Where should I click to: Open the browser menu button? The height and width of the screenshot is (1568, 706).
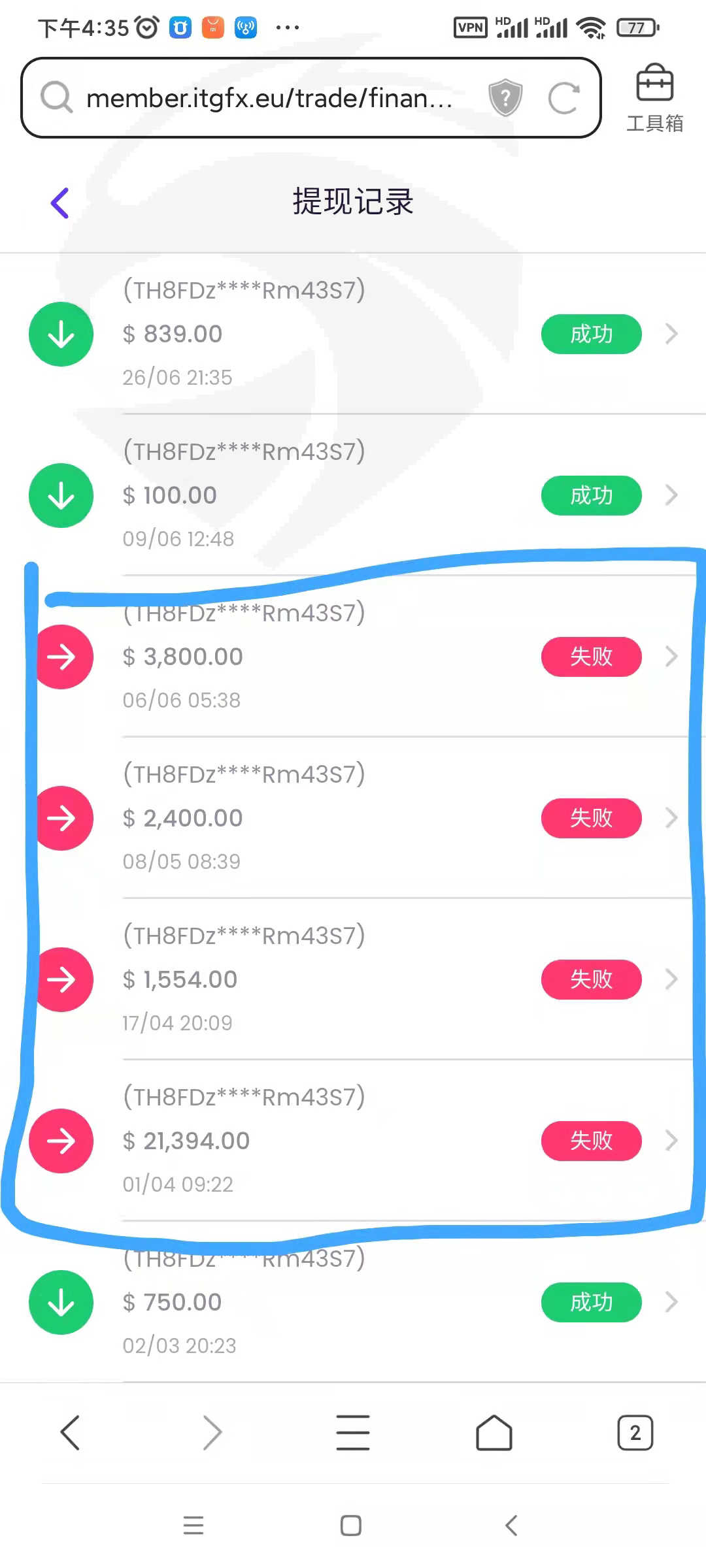tap(353, 1433)
